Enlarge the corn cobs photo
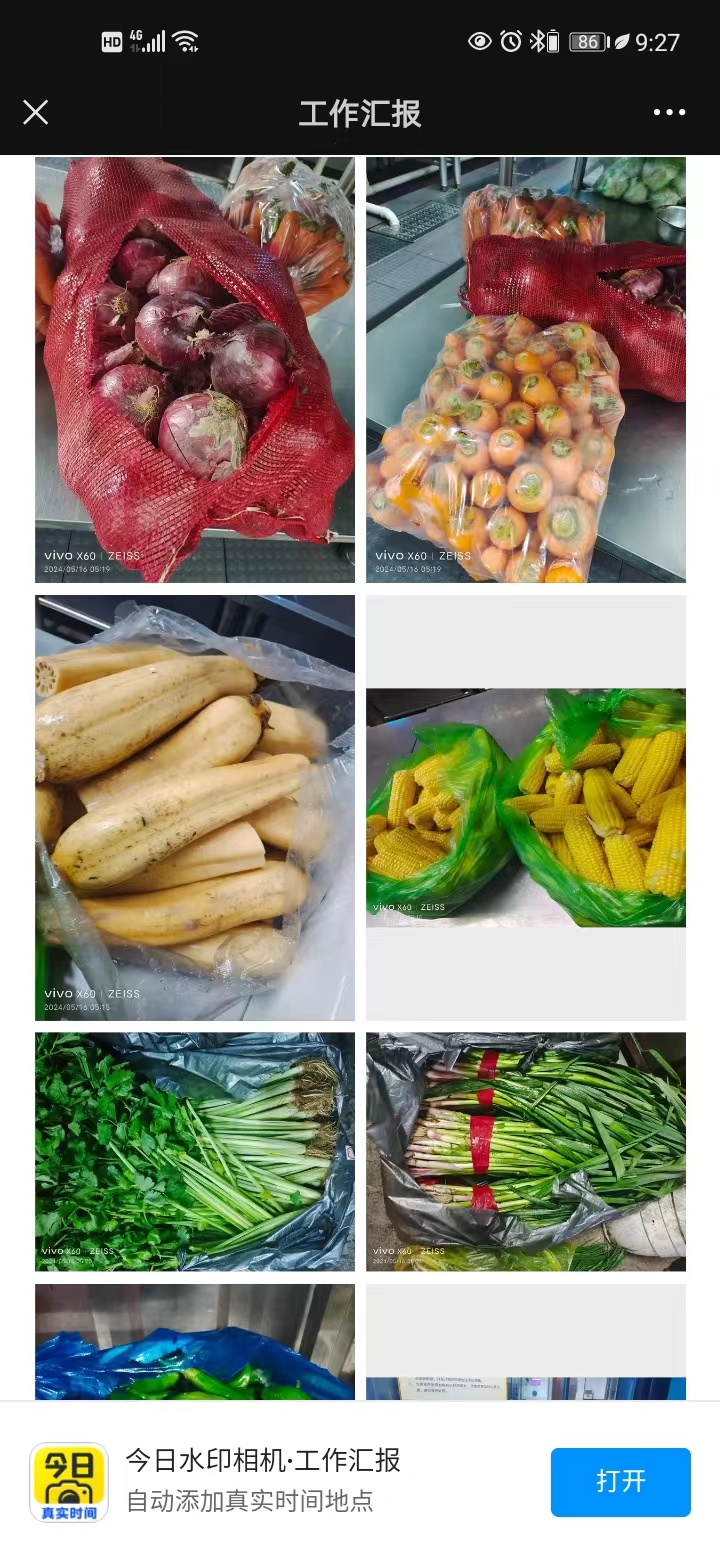Image resolution: width=720 pixels, height=1560 pixels. [x=526, y=807]
